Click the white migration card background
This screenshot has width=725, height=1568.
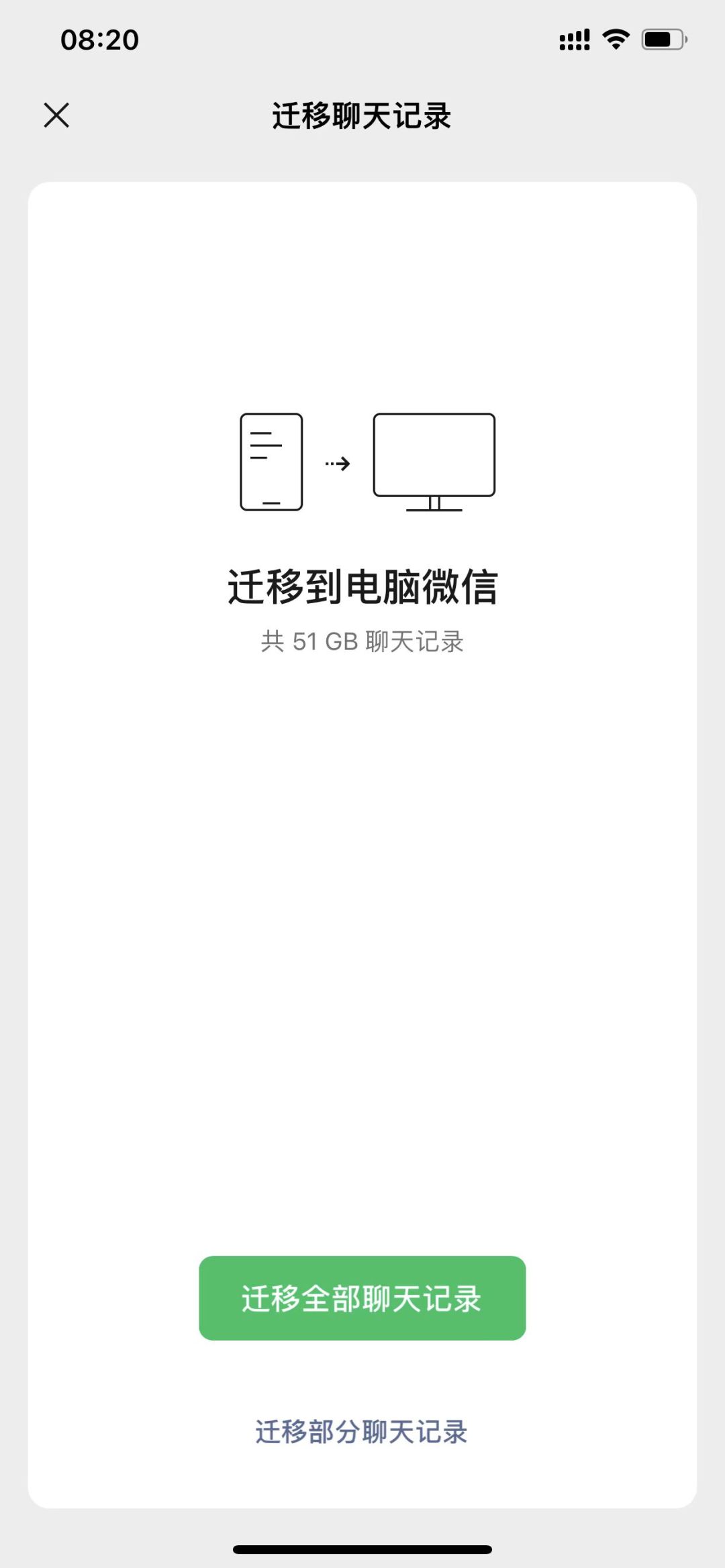(x=362, y=939)
